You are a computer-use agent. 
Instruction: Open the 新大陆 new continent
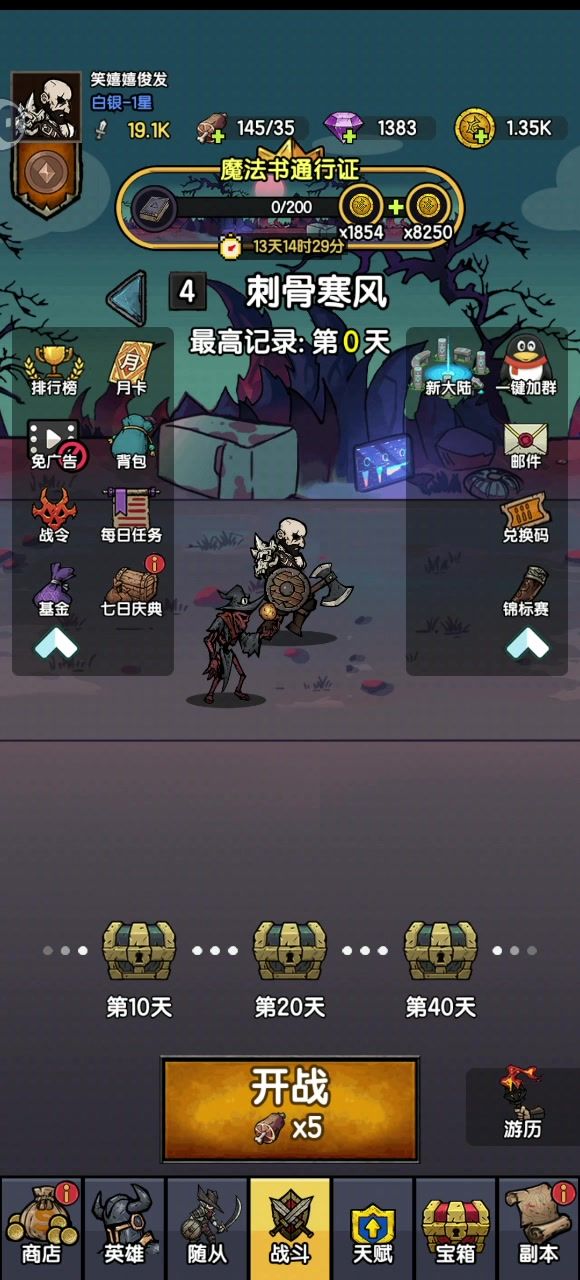pos(448,369)
